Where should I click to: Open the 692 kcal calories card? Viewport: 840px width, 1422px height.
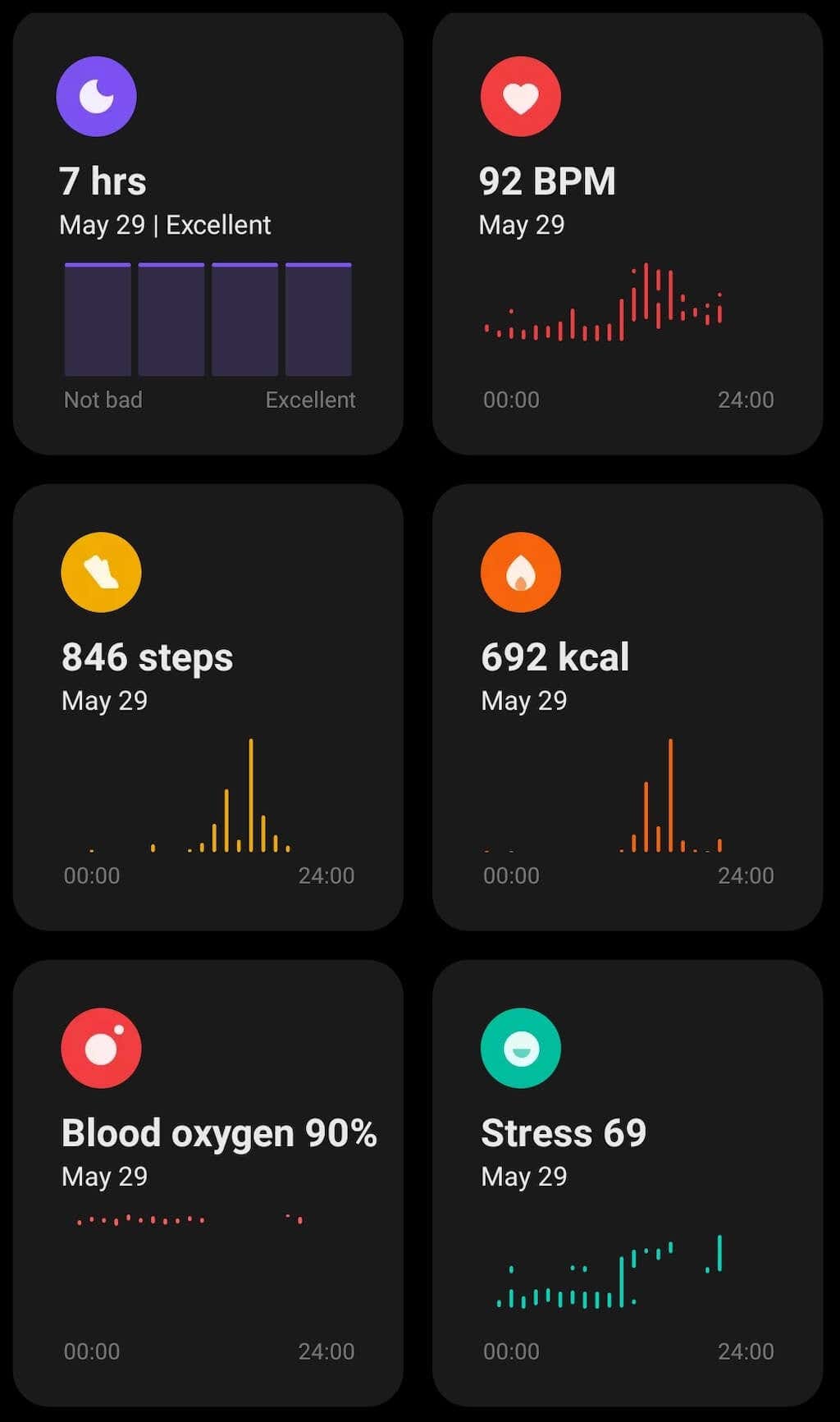pos(627,707)
